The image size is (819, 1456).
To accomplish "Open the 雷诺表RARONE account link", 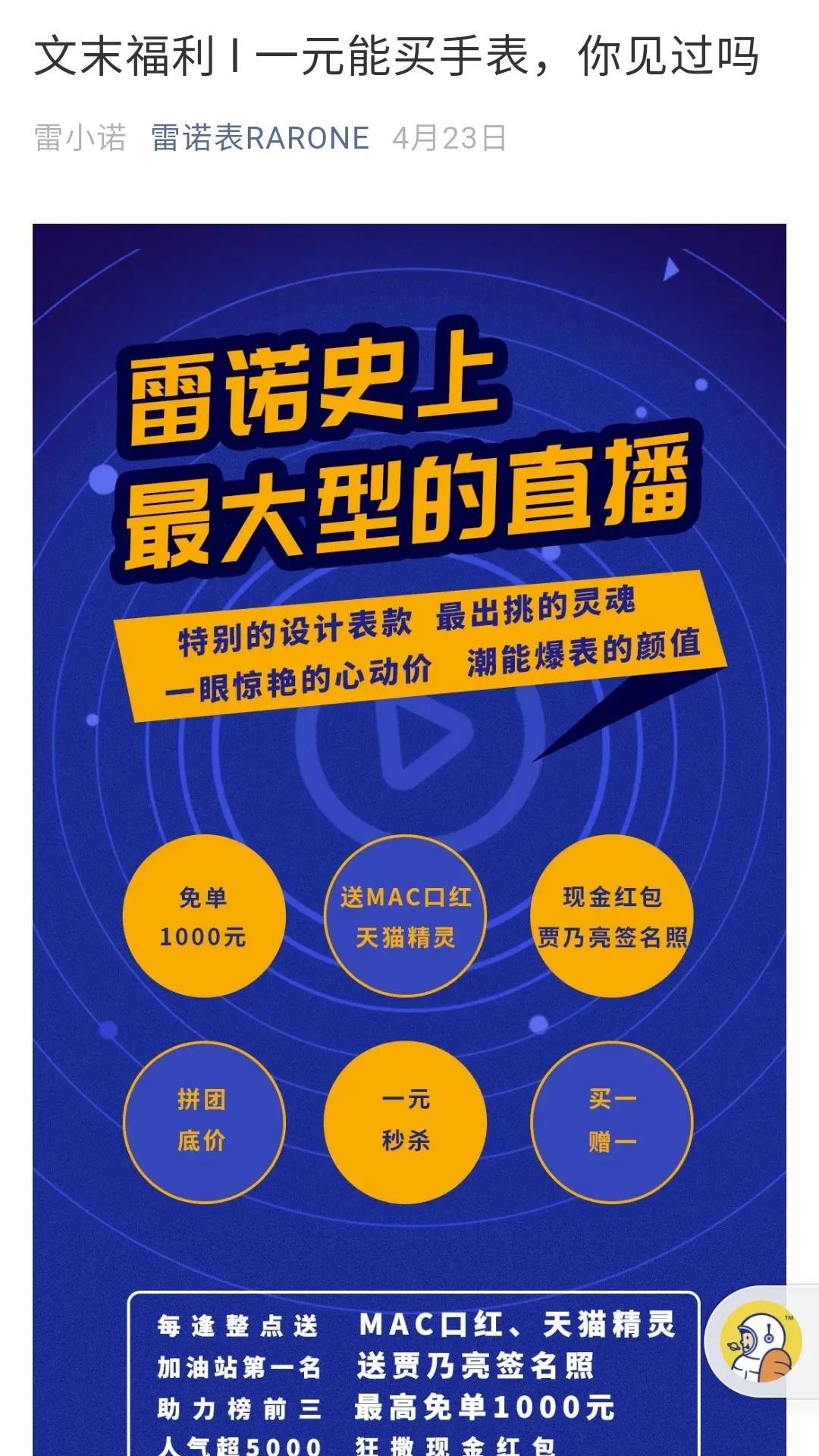I will click(x=260, y=138).
